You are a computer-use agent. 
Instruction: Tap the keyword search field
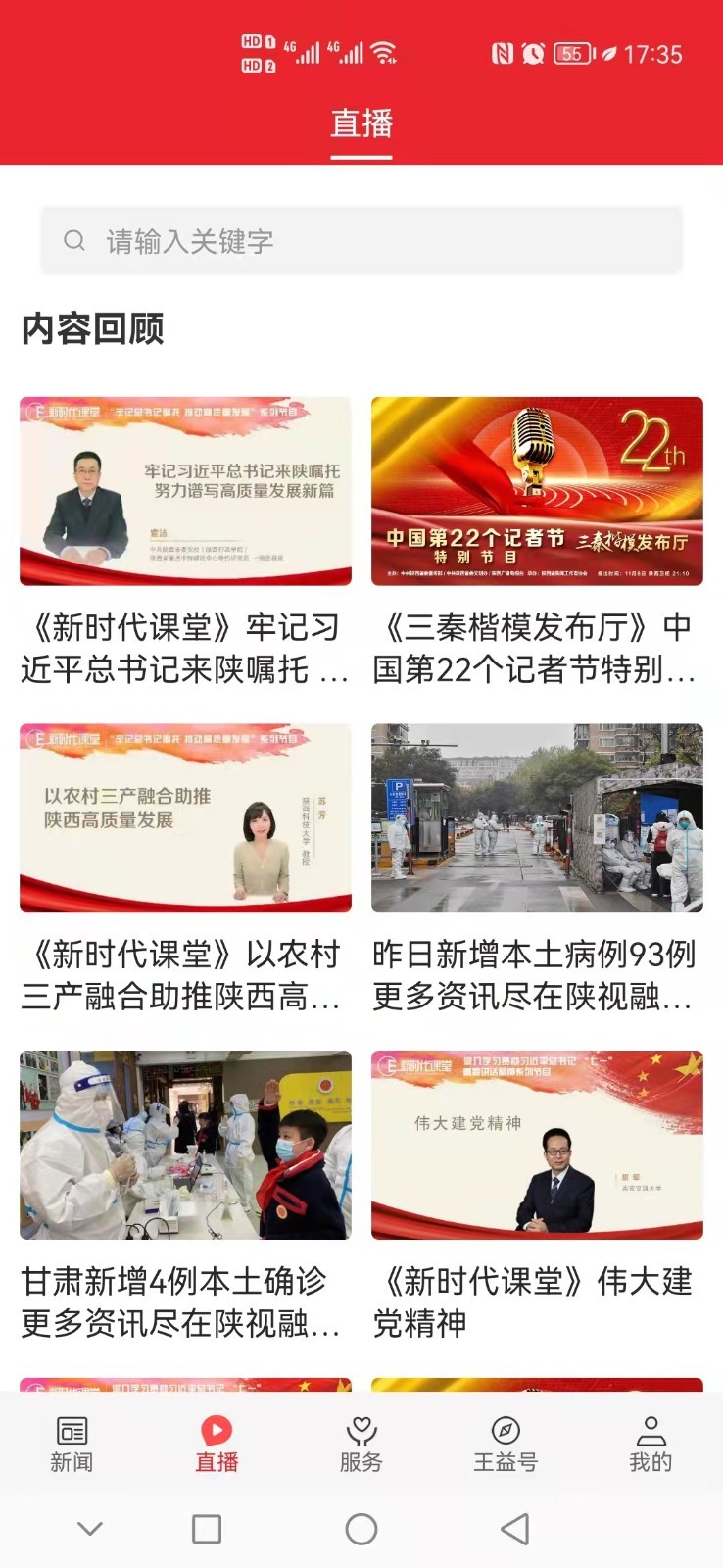[x=361, y=241]
